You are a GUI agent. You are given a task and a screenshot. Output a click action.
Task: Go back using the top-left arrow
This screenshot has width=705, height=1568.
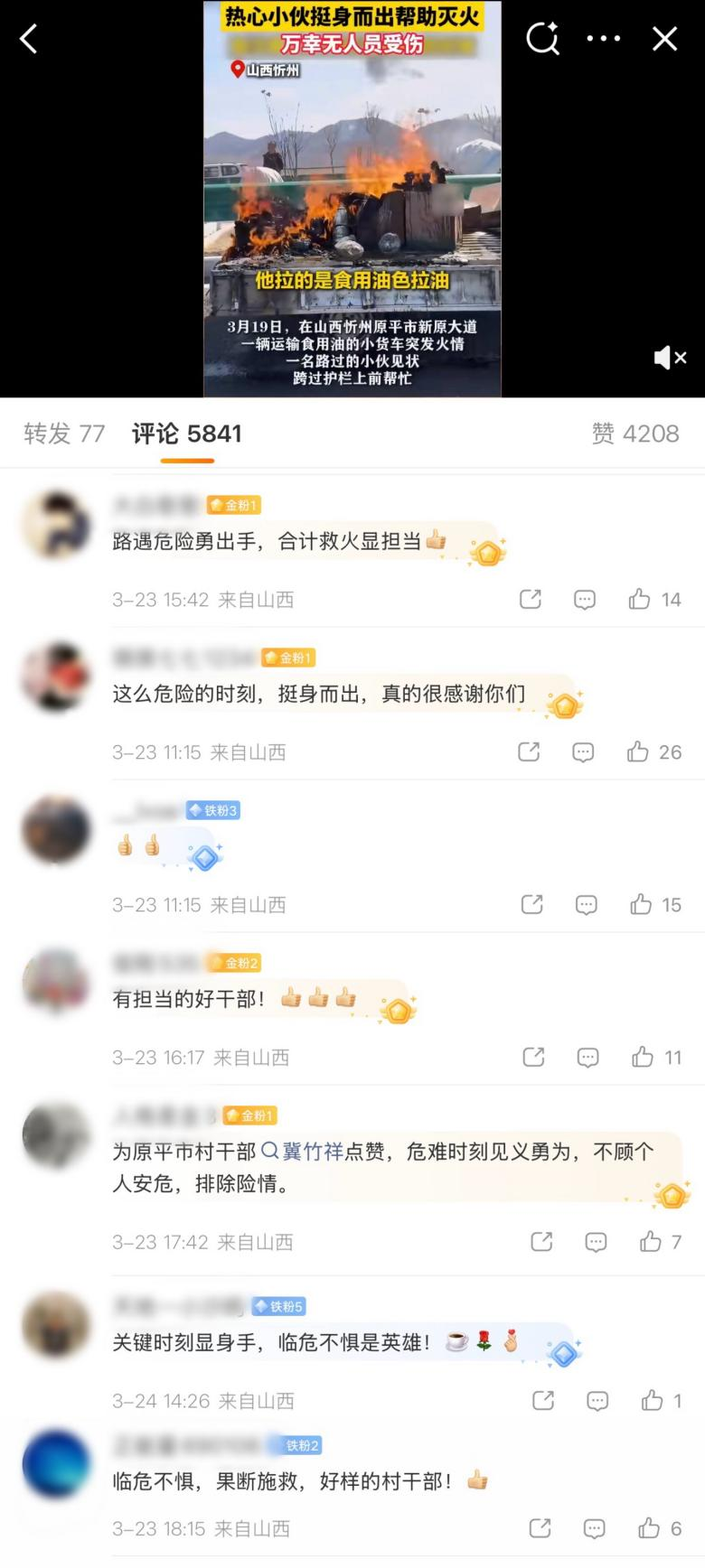tap(29, 39)
